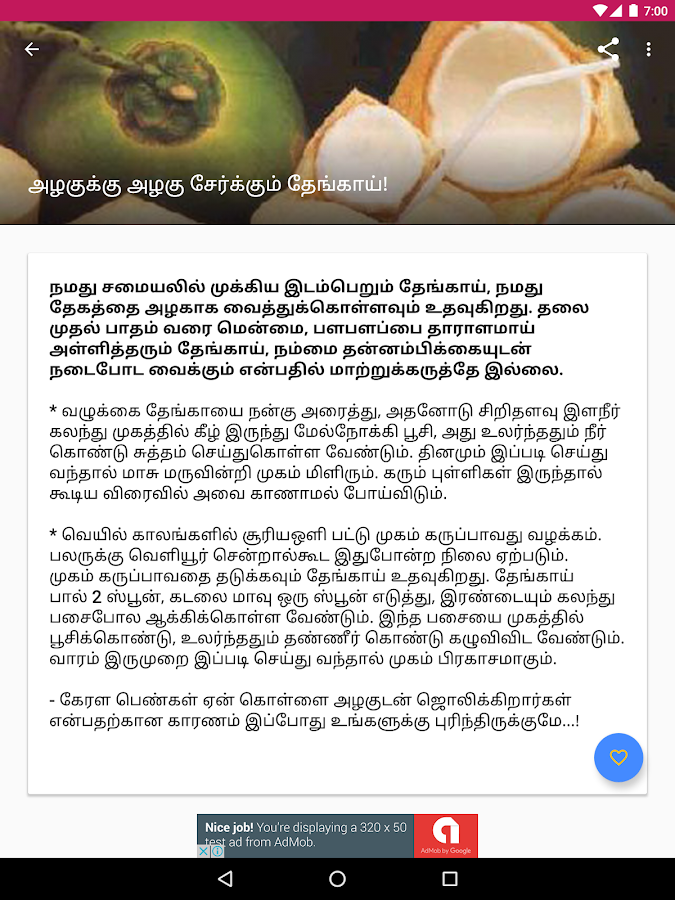Go back using the arrow icon
This screenshot has height=900, width=675.
tap(32, 49)
